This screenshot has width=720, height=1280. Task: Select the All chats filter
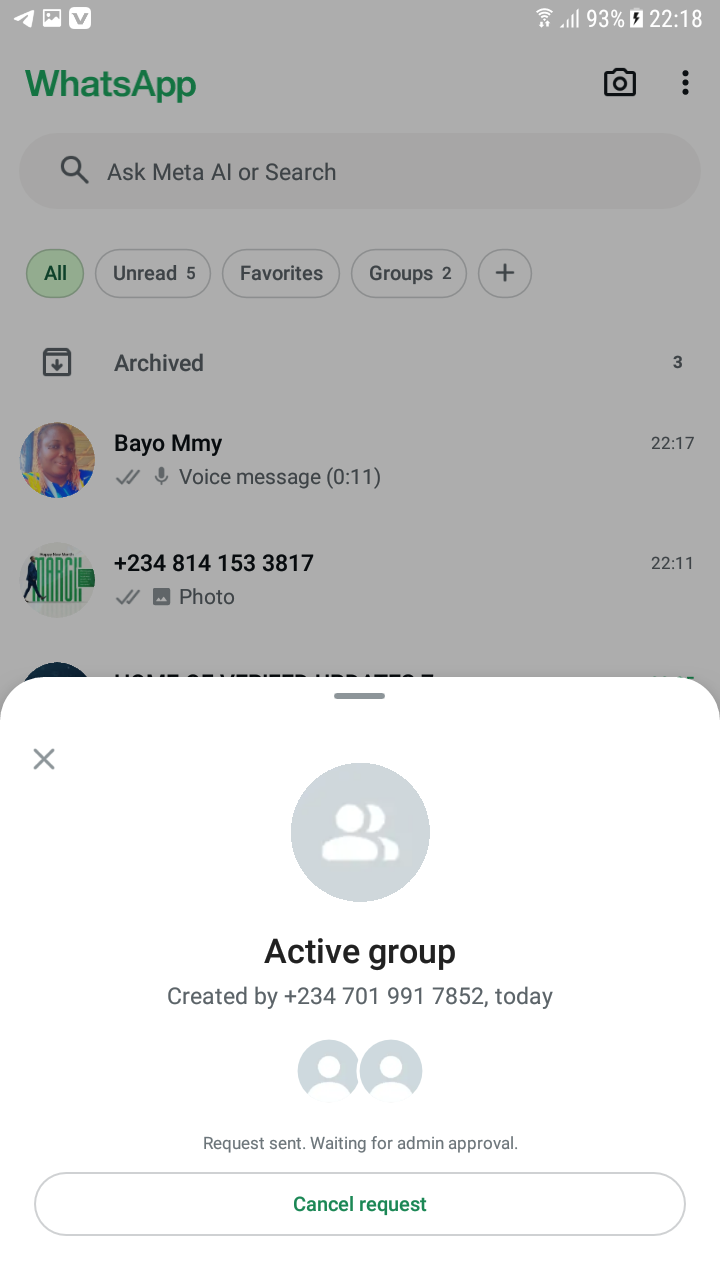point(56,273)
